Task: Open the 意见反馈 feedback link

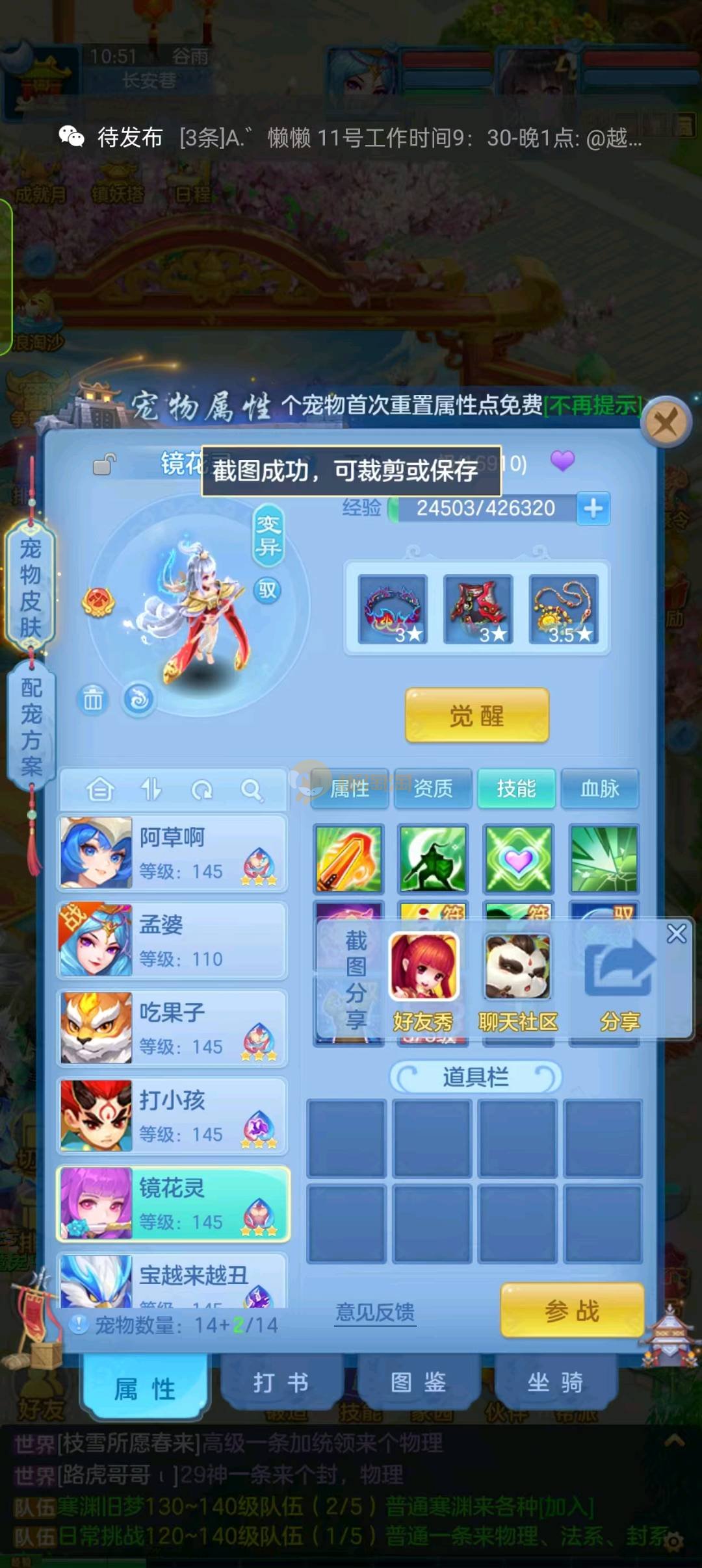Action: 375,1312
